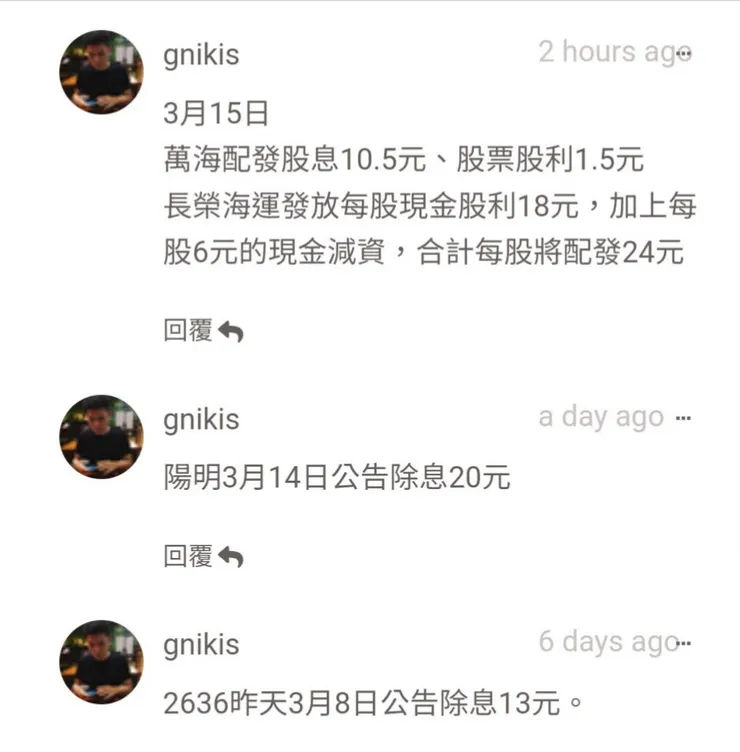Click the reply arrow icon beside the second 回覆
The height and width of the screenshot is (752, 740).
click(x=234, y=558)
